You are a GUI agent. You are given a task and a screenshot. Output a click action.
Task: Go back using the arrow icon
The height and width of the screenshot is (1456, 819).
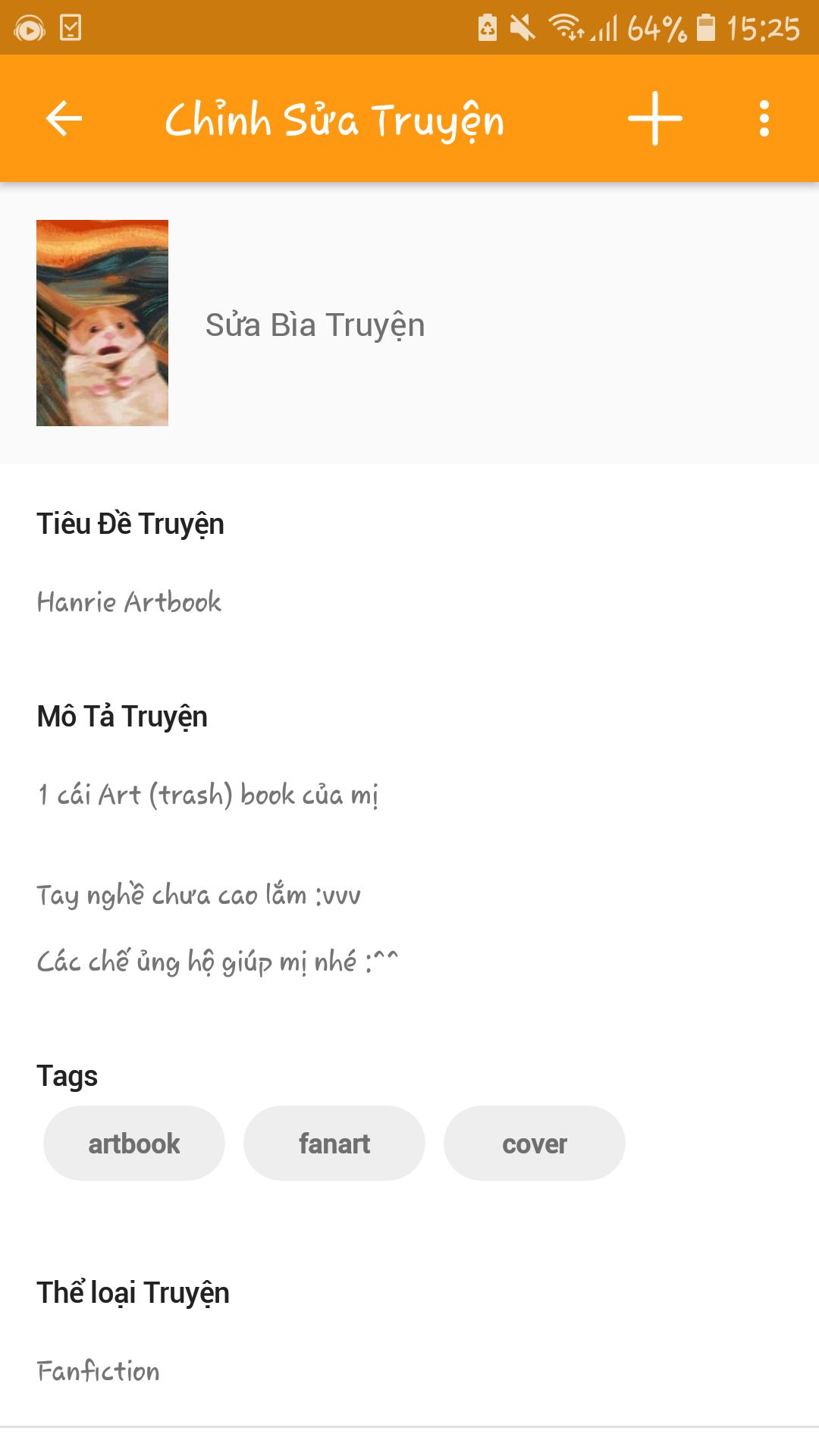coord(64,118)
